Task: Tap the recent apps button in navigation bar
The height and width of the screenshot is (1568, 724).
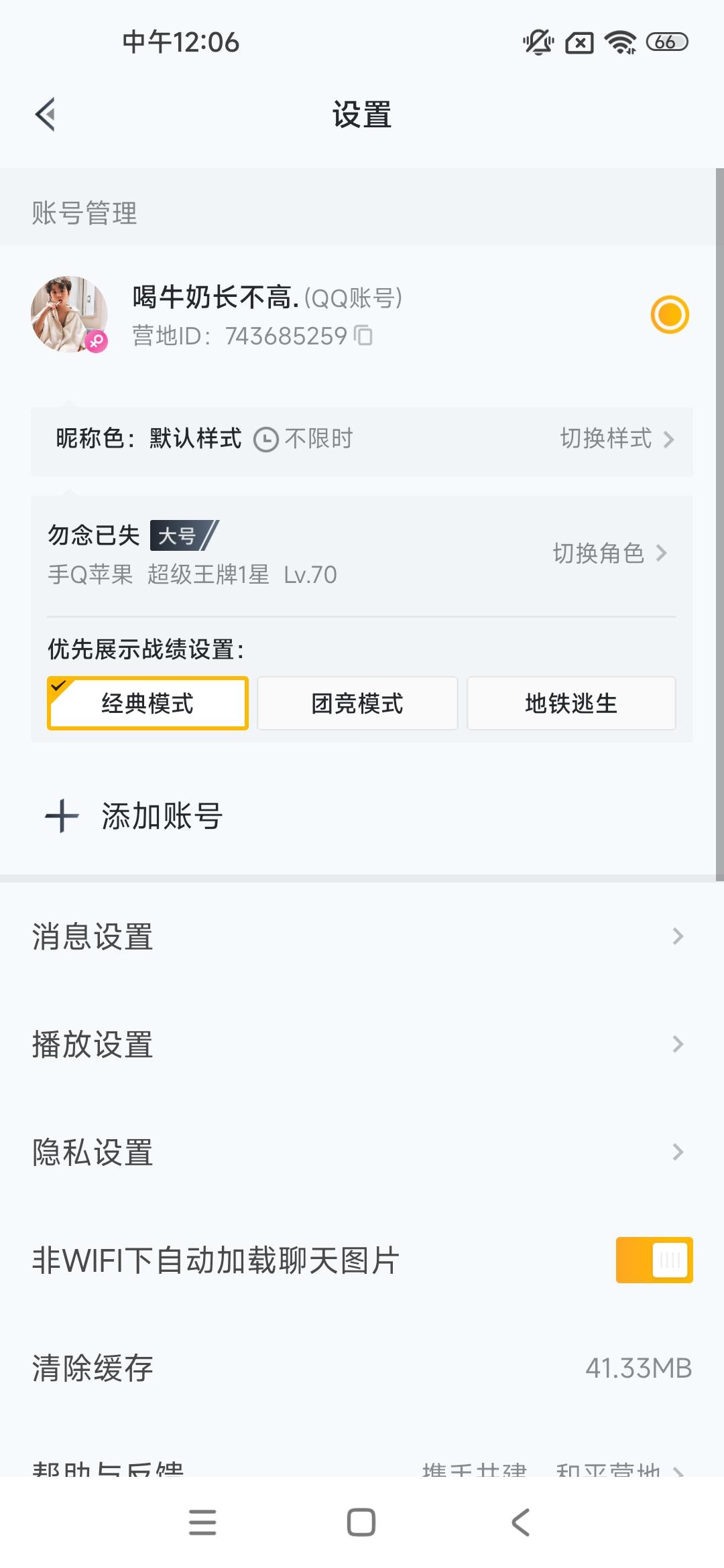Action: tap(202, 1522)
